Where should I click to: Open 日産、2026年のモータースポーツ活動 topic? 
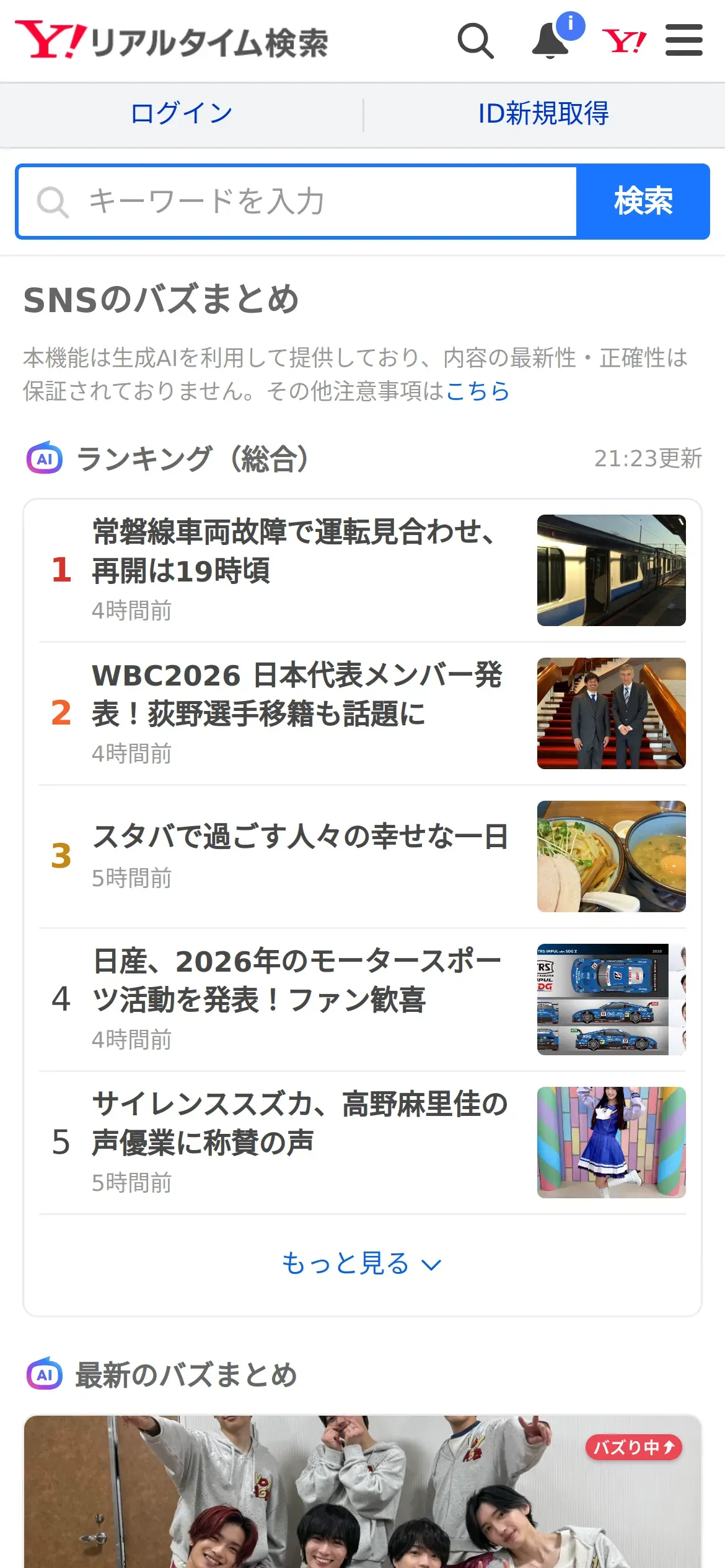click(296, 980)
